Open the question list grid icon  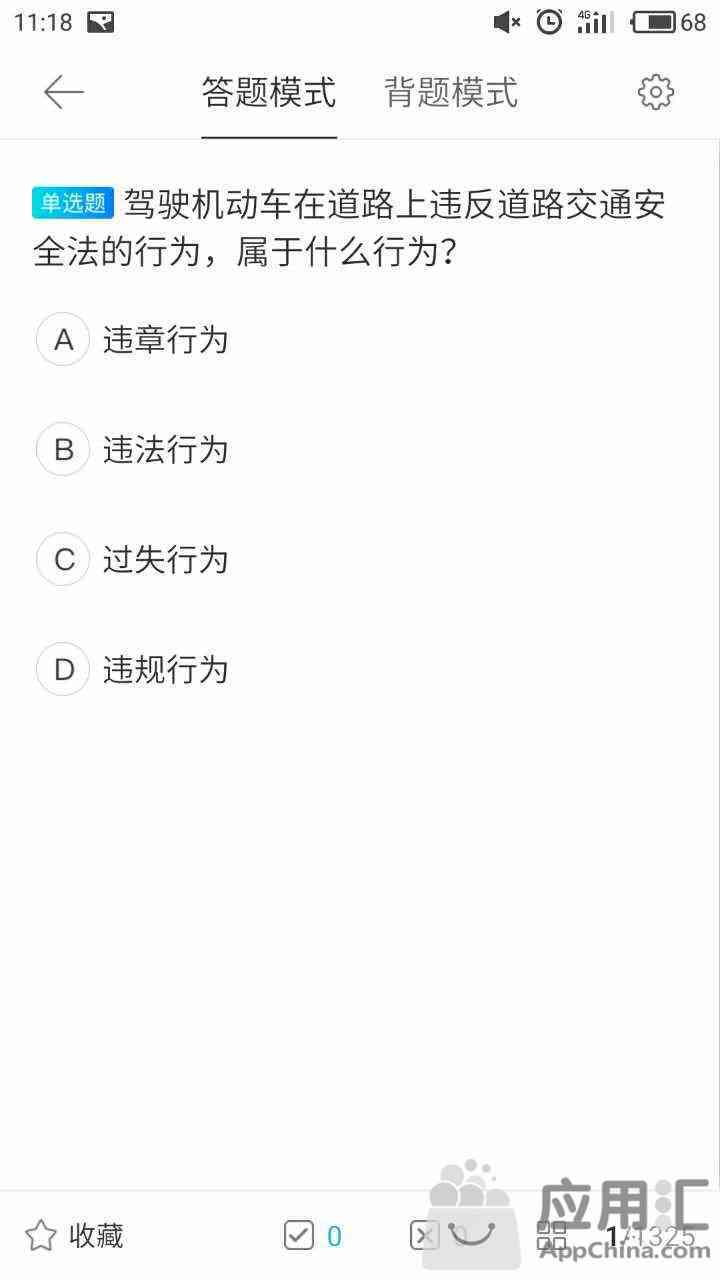552,1236
